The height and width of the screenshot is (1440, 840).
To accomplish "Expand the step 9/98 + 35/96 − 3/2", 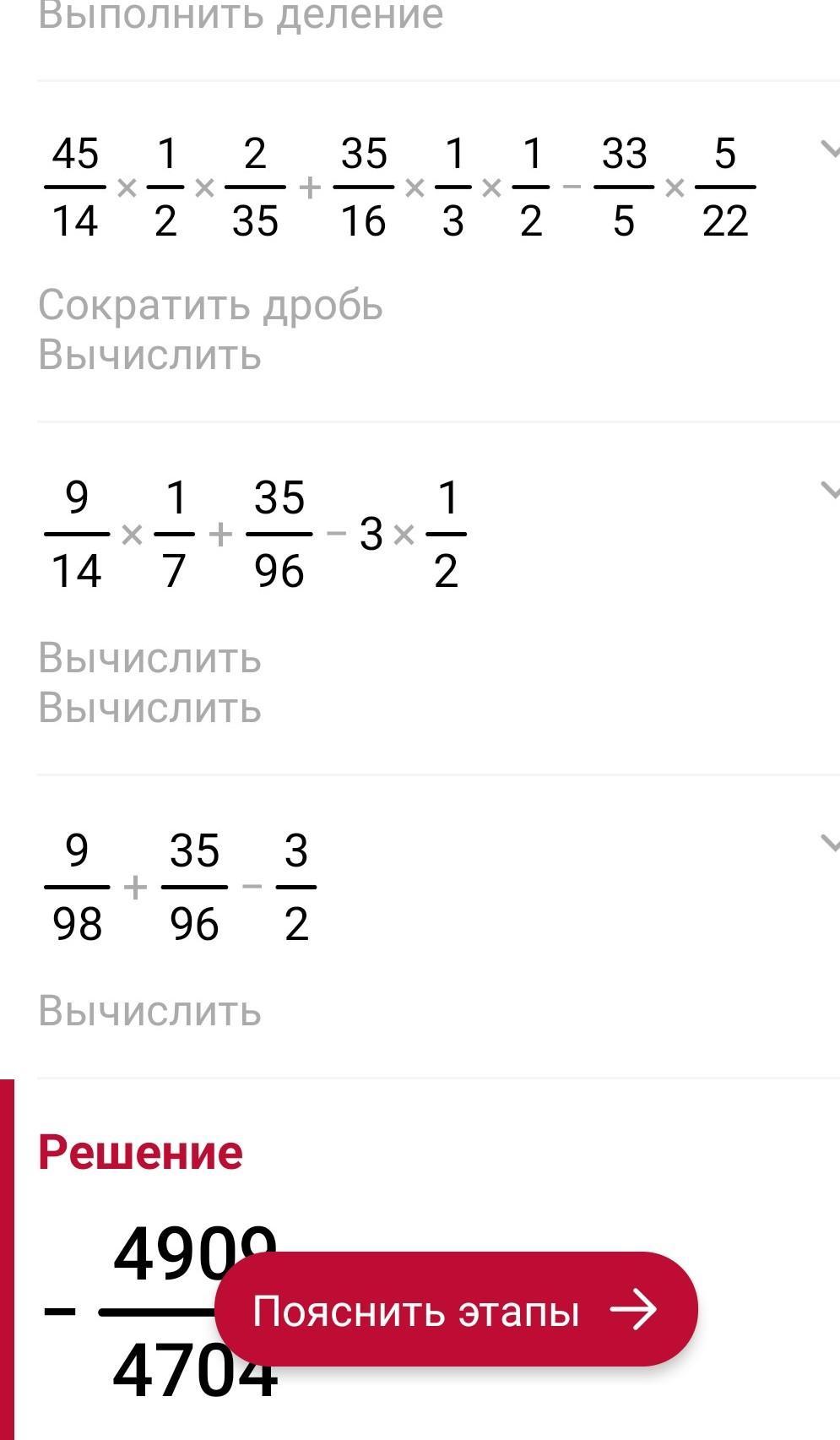I will coord(828,842).
